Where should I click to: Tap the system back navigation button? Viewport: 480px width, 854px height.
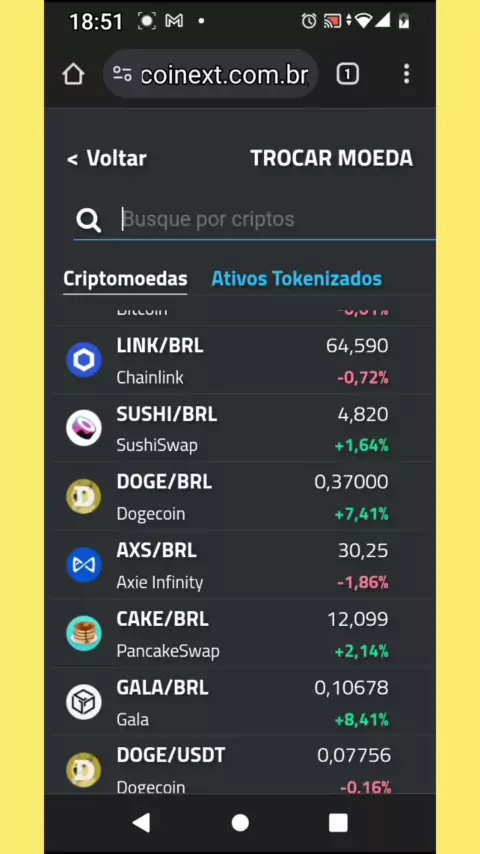(x=142, y=823)
